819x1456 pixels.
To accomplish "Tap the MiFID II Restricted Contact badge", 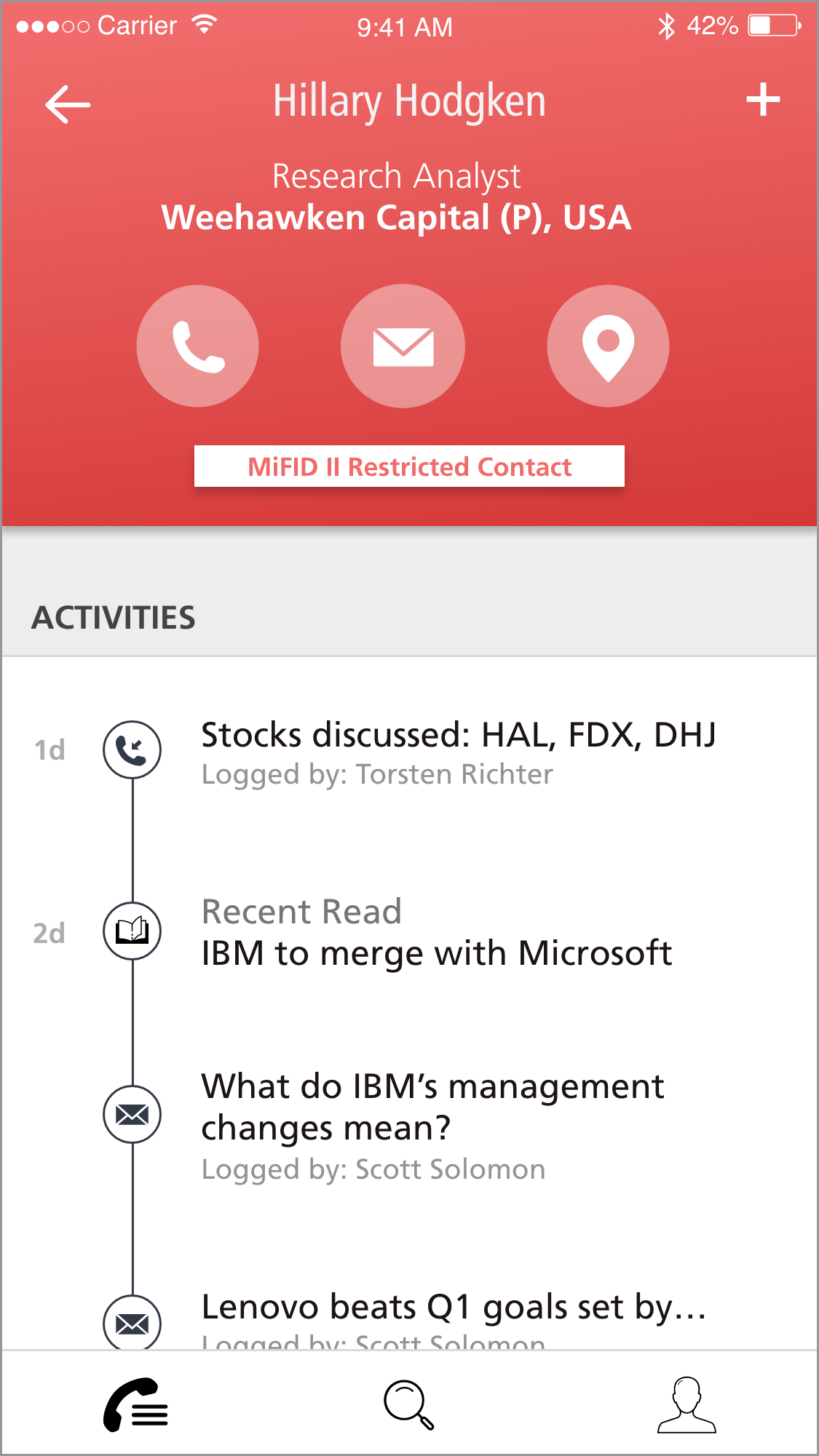I will click(409, 466).
